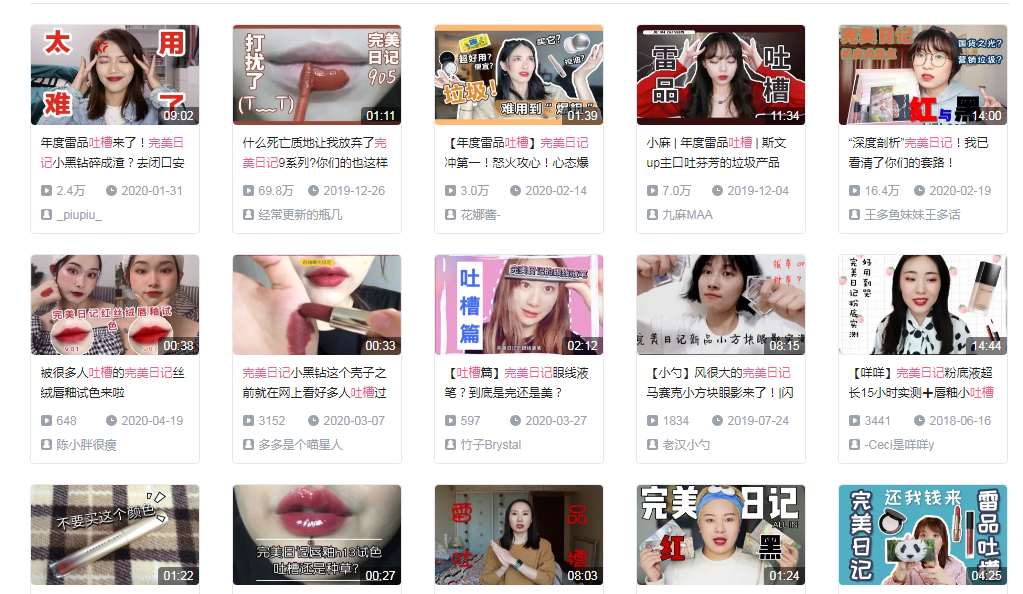Screen dimensions: 1023x594
Task: Open the 02:12 video by 竹子Brystal
Action: pyautogui.click(x=518, y=305)
